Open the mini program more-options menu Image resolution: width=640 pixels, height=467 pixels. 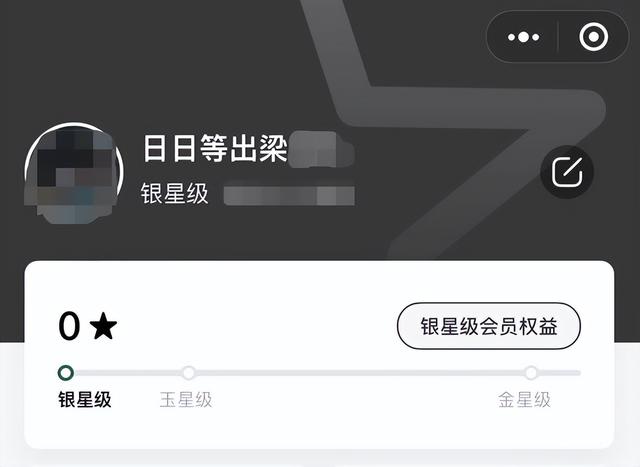(x=523, y=37)
